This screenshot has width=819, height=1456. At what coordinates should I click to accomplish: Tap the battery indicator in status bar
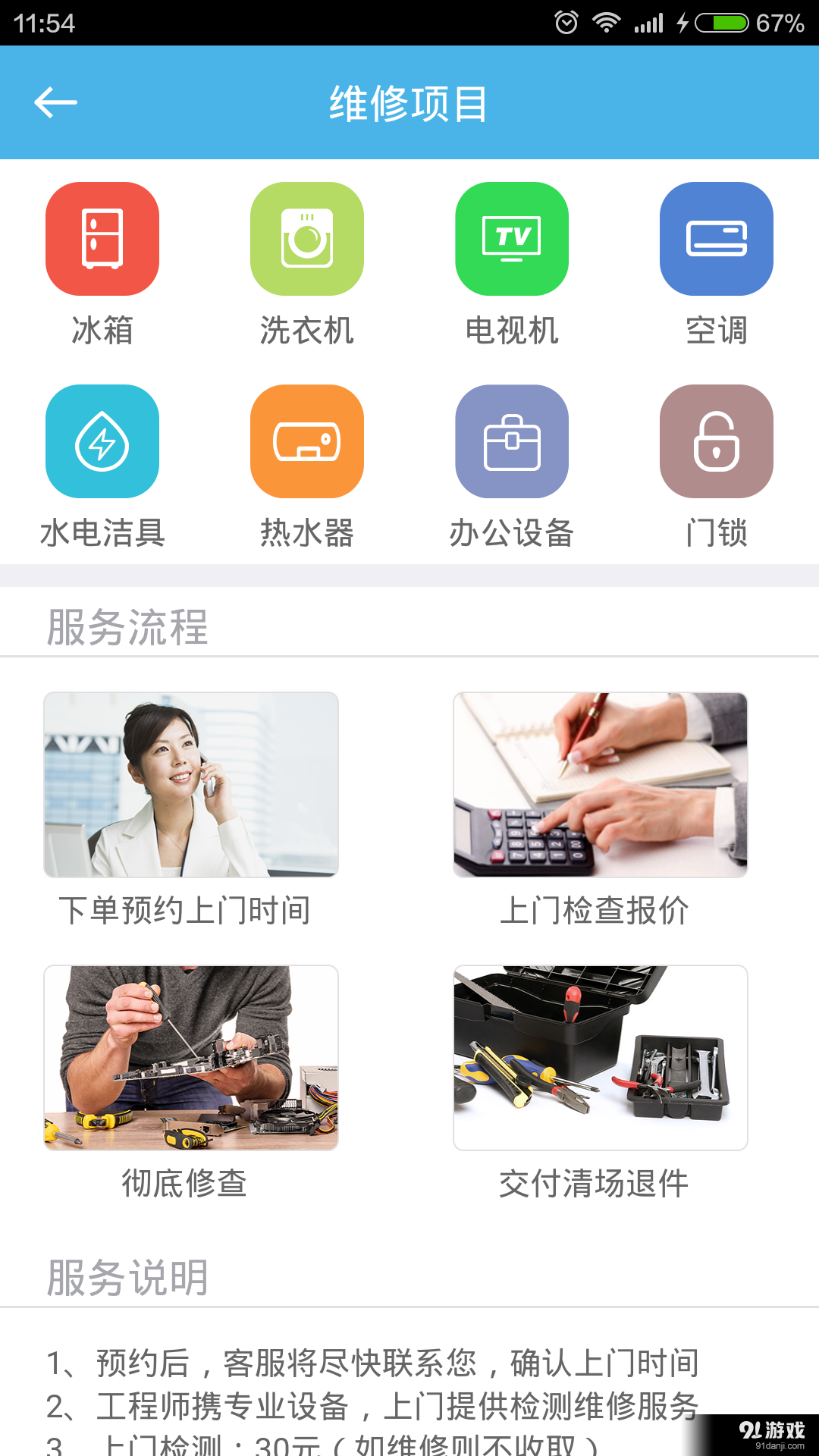click(x=720, y=20)
